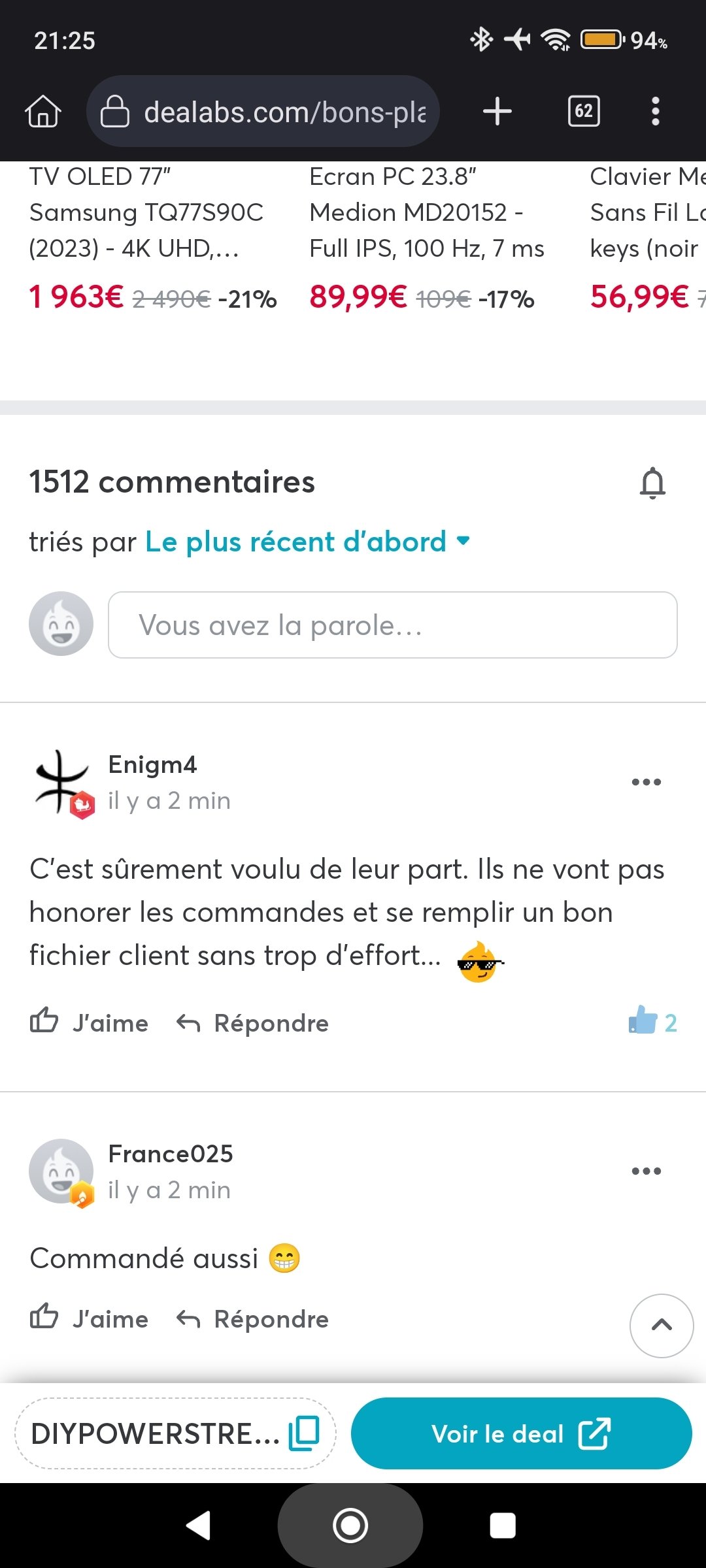Show the 62 open tabs
The height and width of the screenshot is (1568, 706).
[584, 112]
